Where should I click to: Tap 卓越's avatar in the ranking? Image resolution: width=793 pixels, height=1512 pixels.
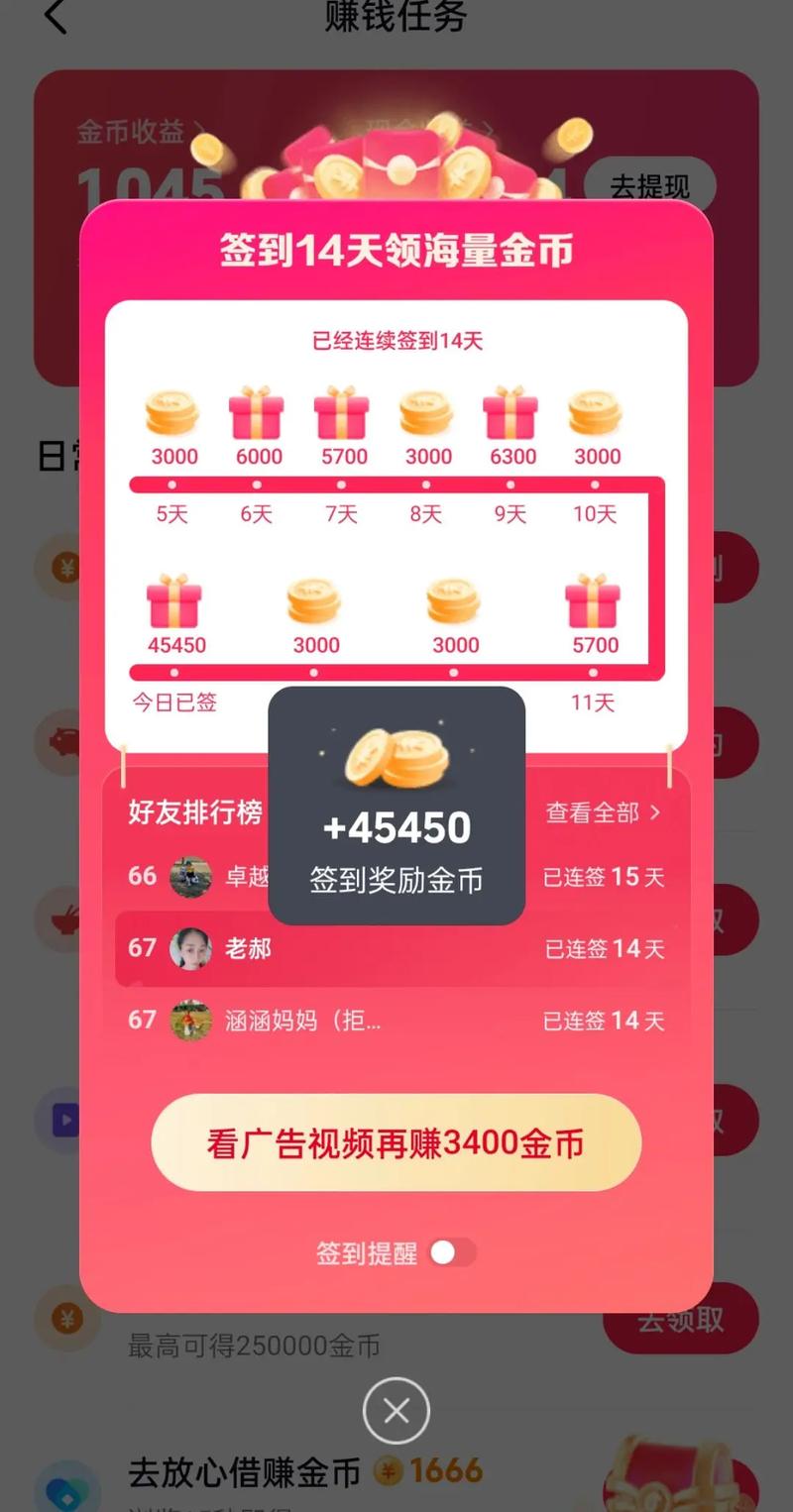click(188, 876)
